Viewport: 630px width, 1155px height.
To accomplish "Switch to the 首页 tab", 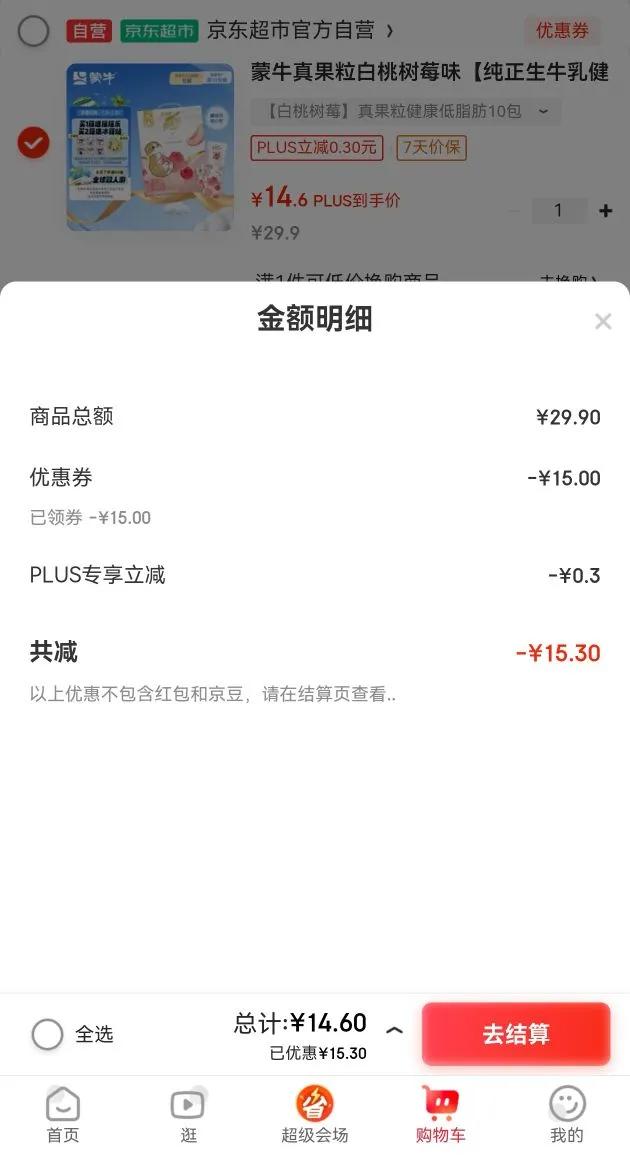I will pyautogui.click(x=63, y=1114).
